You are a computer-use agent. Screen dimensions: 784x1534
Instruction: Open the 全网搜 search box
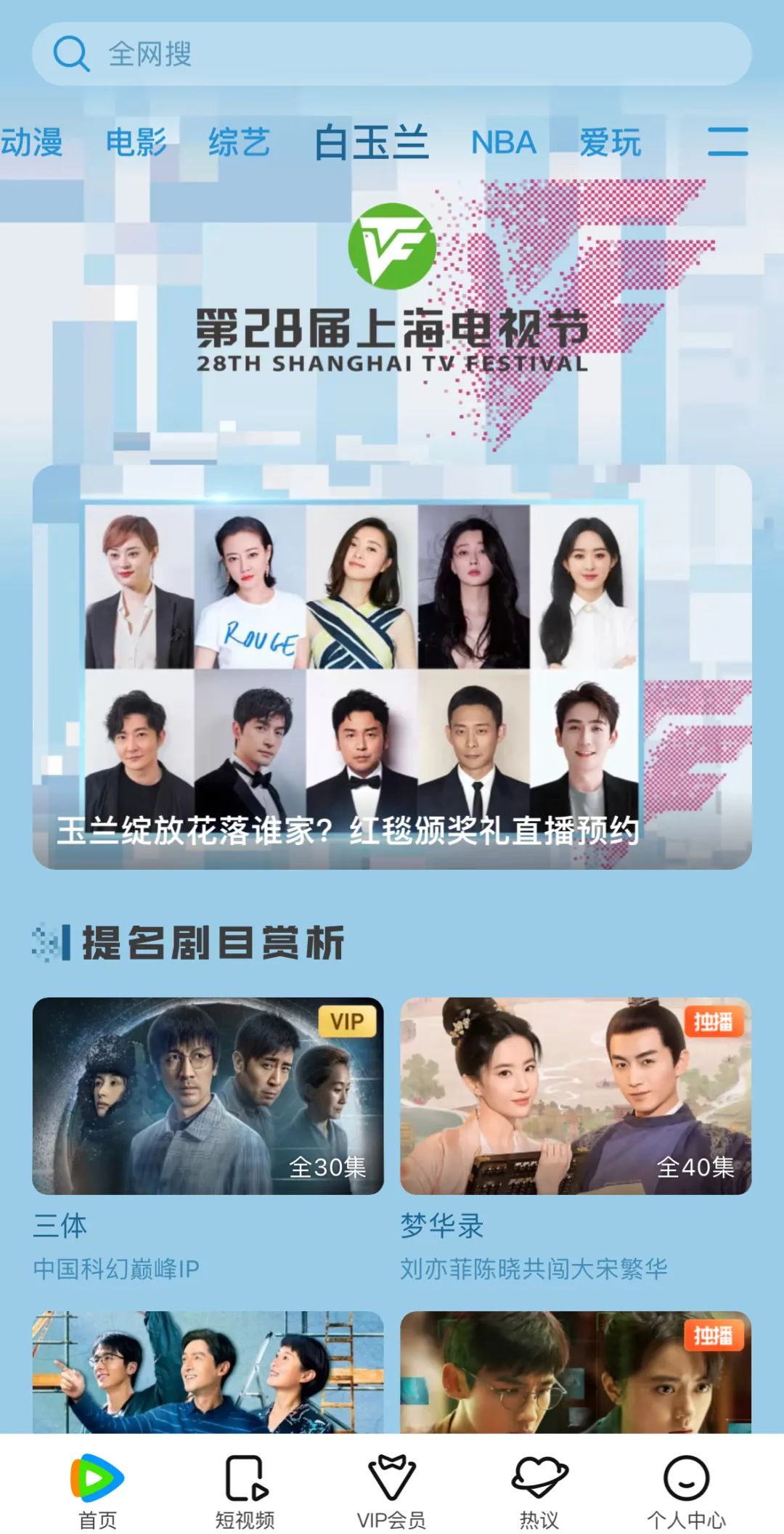392,54
